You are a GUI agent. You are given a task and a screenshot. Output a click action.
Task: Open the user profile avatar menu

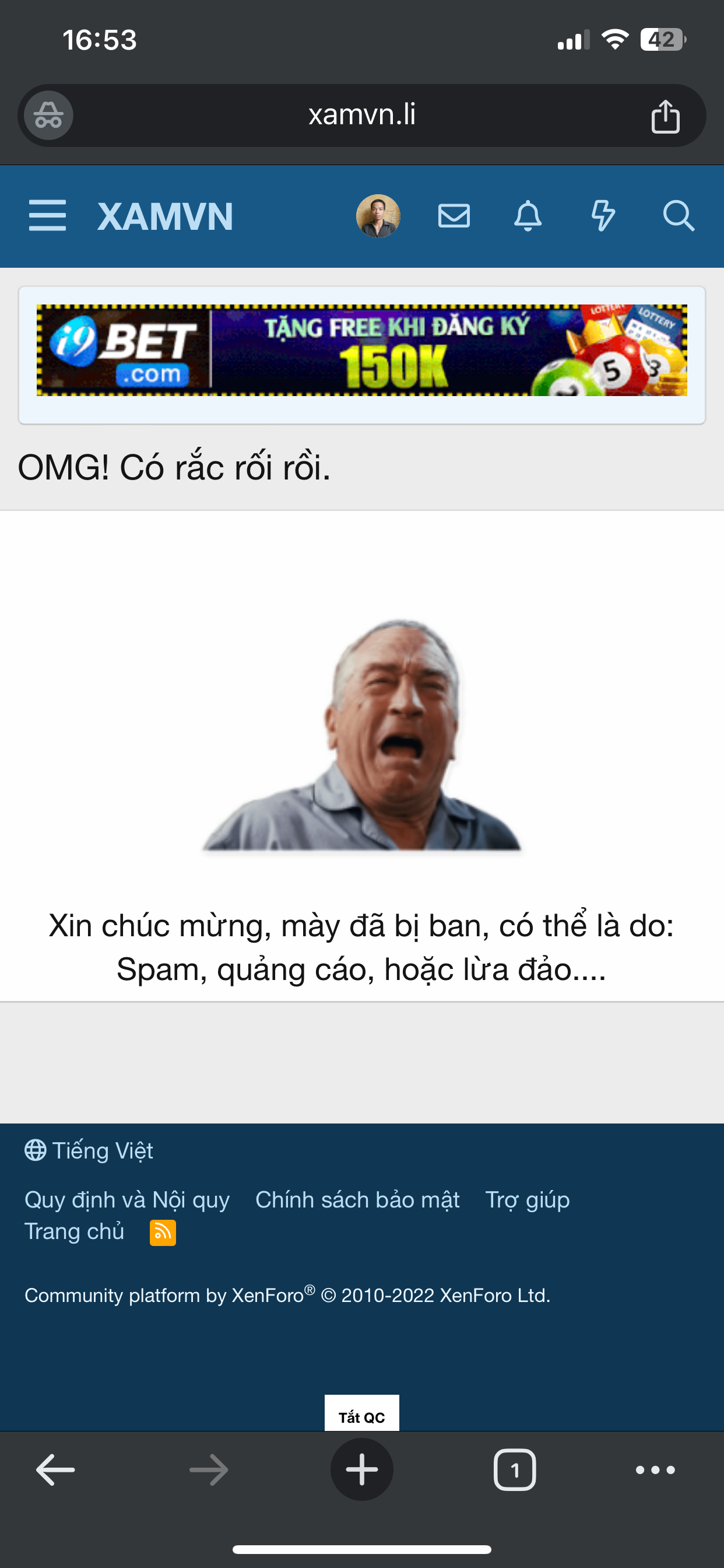pyautogui.click(x=378, y=216)
